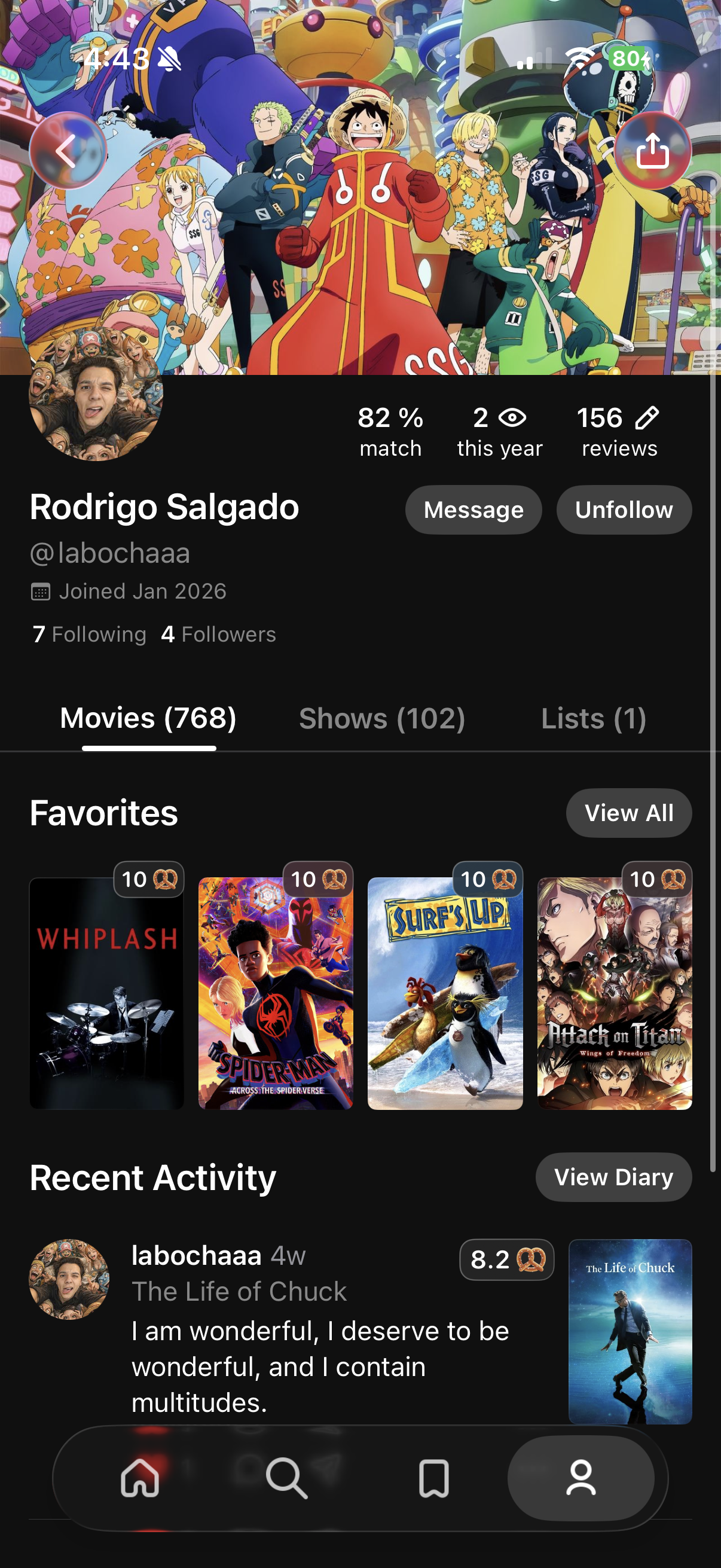Open The Life of Chuck poster
Screen dimensions: 721x1568
point(630,1331)
